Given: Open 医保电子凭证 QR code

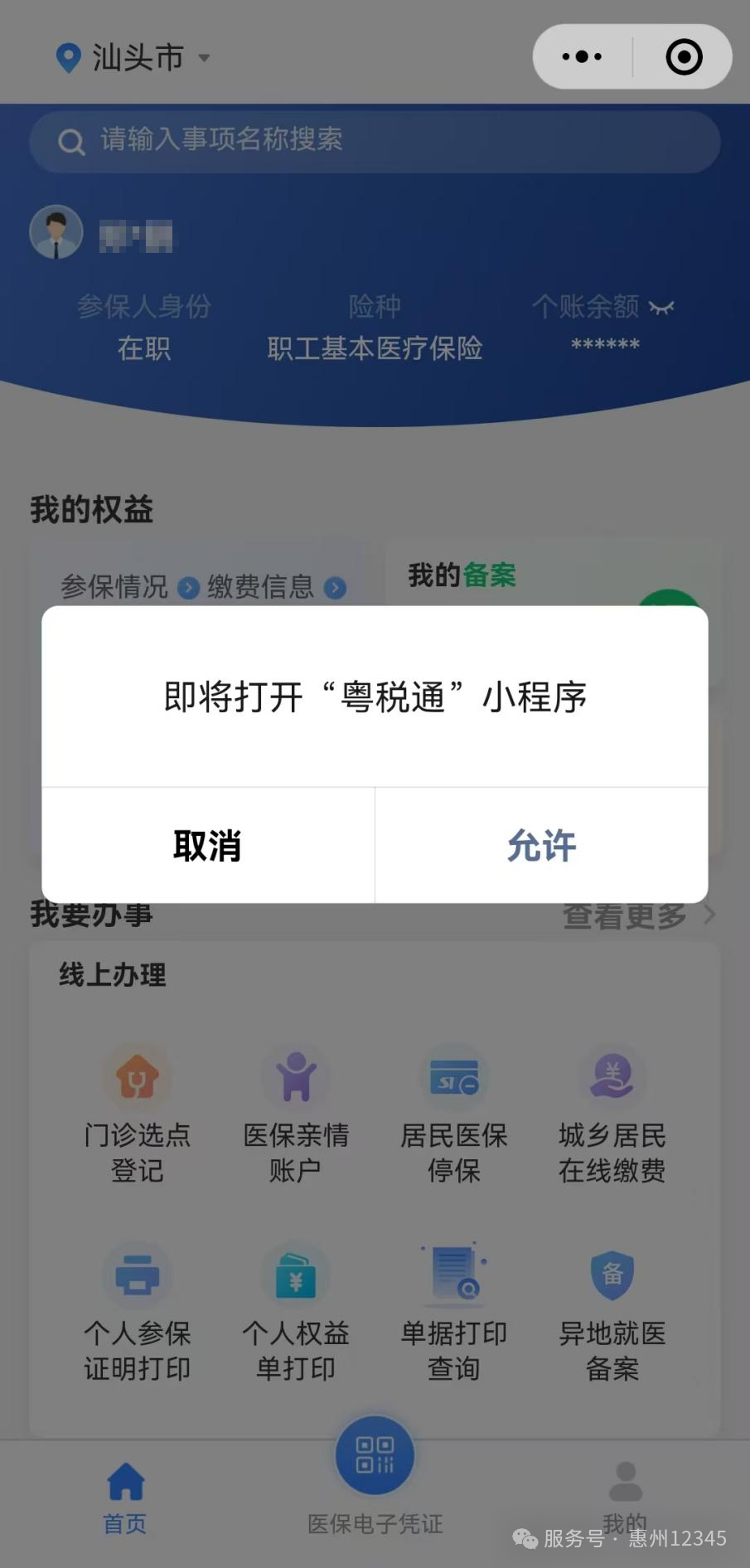Looking at the screenshot, I should click(x=375, y=1456).
